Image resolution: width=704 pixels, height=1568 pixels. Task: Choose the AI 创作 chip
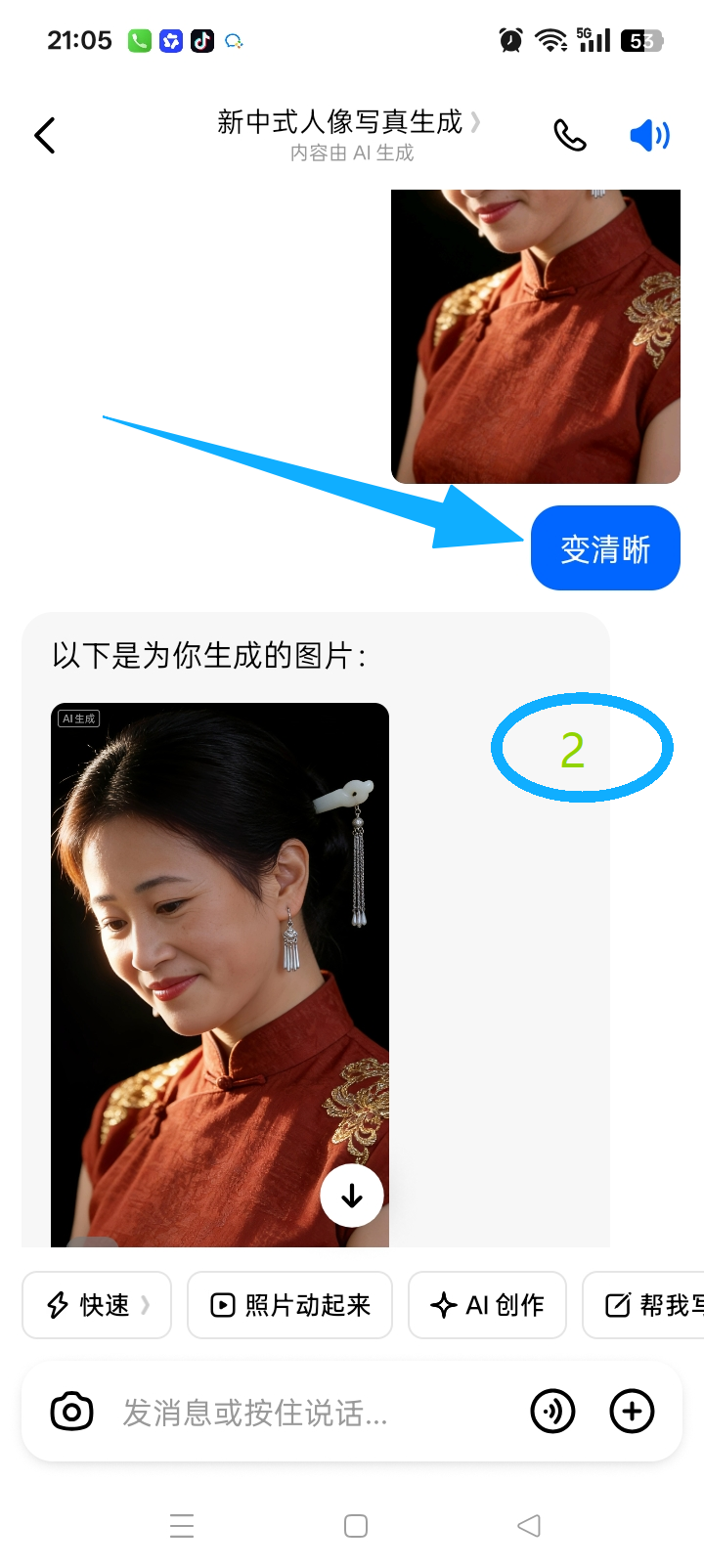(487, 1304)
